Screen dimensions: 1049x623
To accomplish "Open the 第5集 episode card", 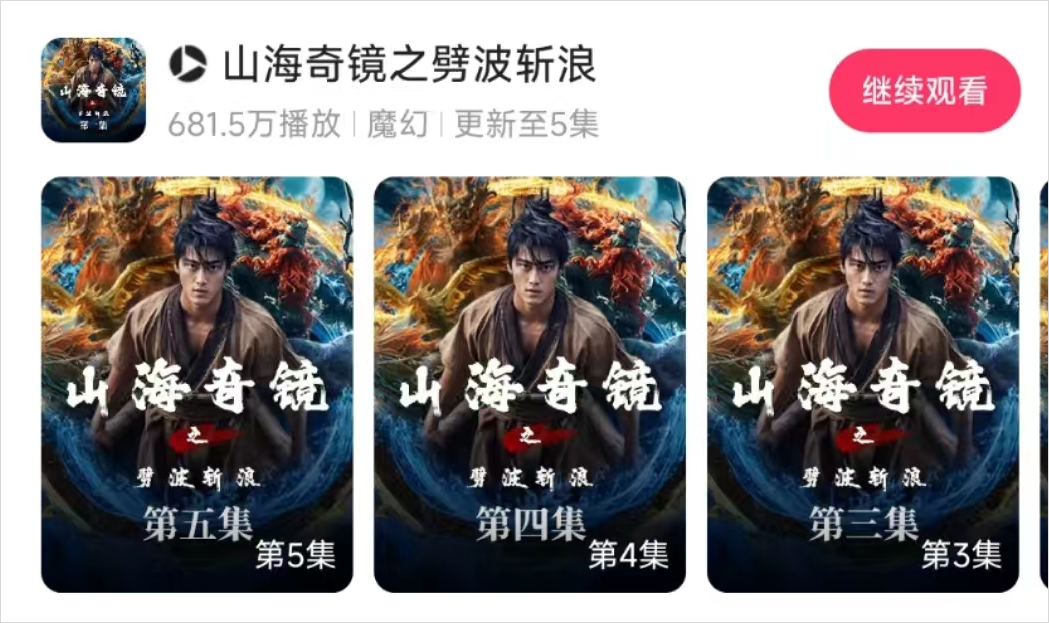I will (x=197, y=385).
